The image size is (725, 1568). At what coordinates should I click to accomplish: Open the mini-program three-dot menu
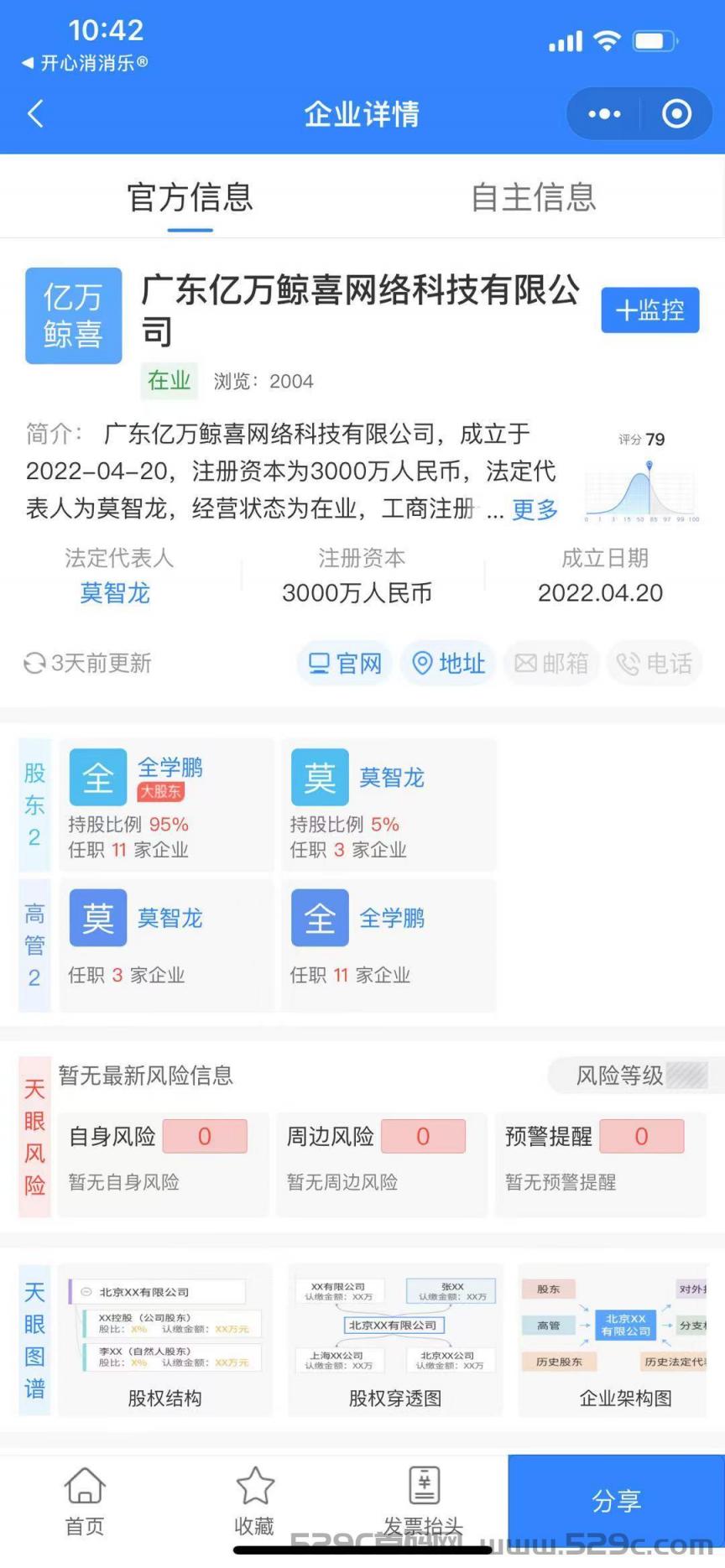coord(604,114)
